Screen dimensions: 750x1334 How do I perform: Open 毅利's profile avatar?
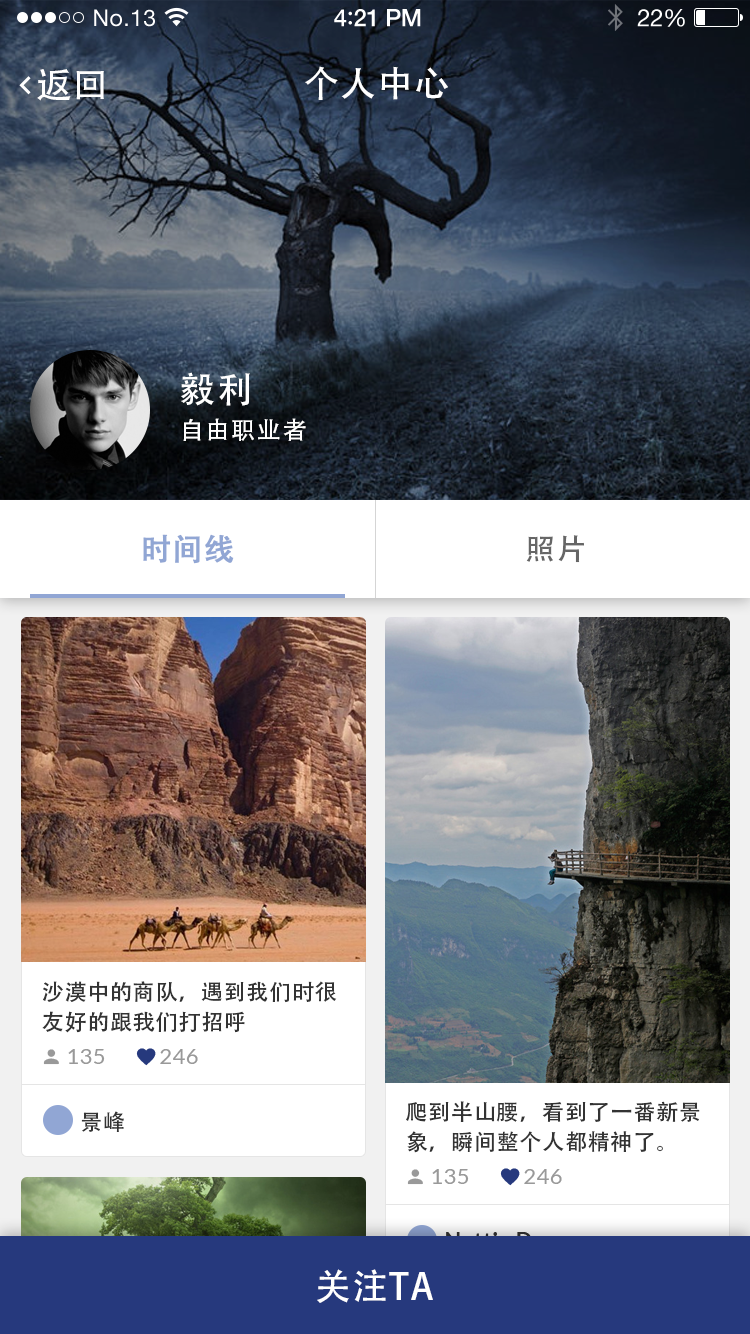point(90,409)
